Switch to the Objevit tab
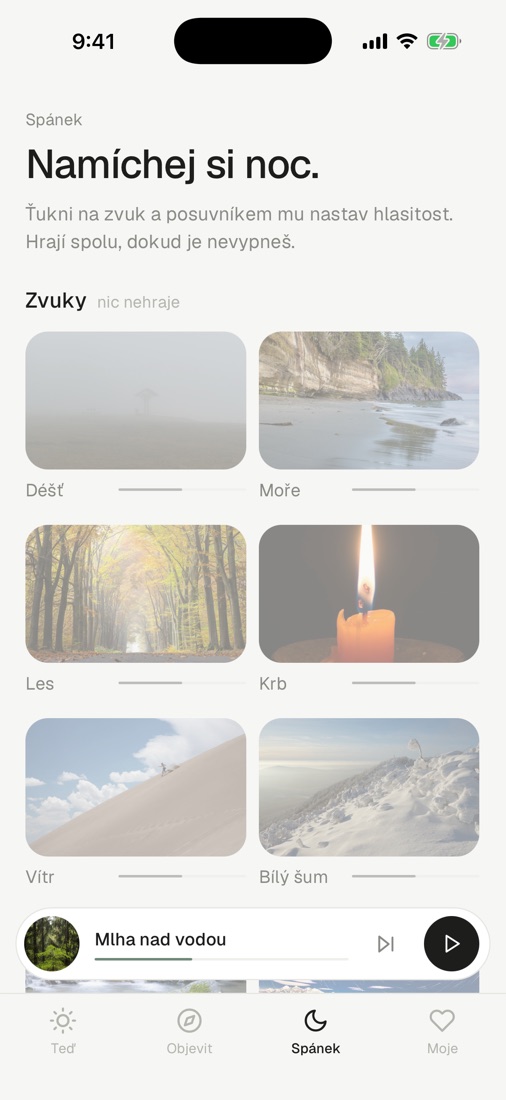This screenshot has height=1100, width=506. [189, 1032]
